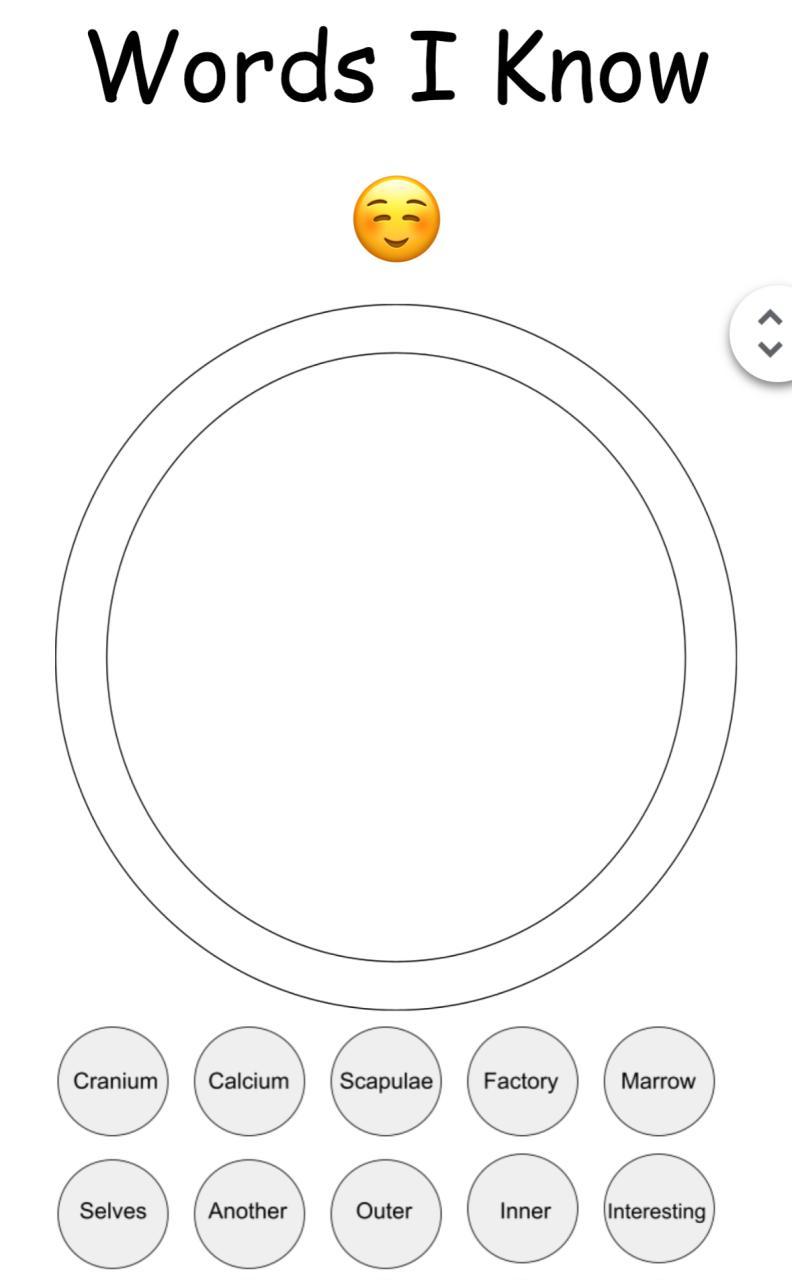The image size is (792, 1280).
Task: Tap the Interesting word circle
Action: pyautogui.click(x=659, y=1210)
